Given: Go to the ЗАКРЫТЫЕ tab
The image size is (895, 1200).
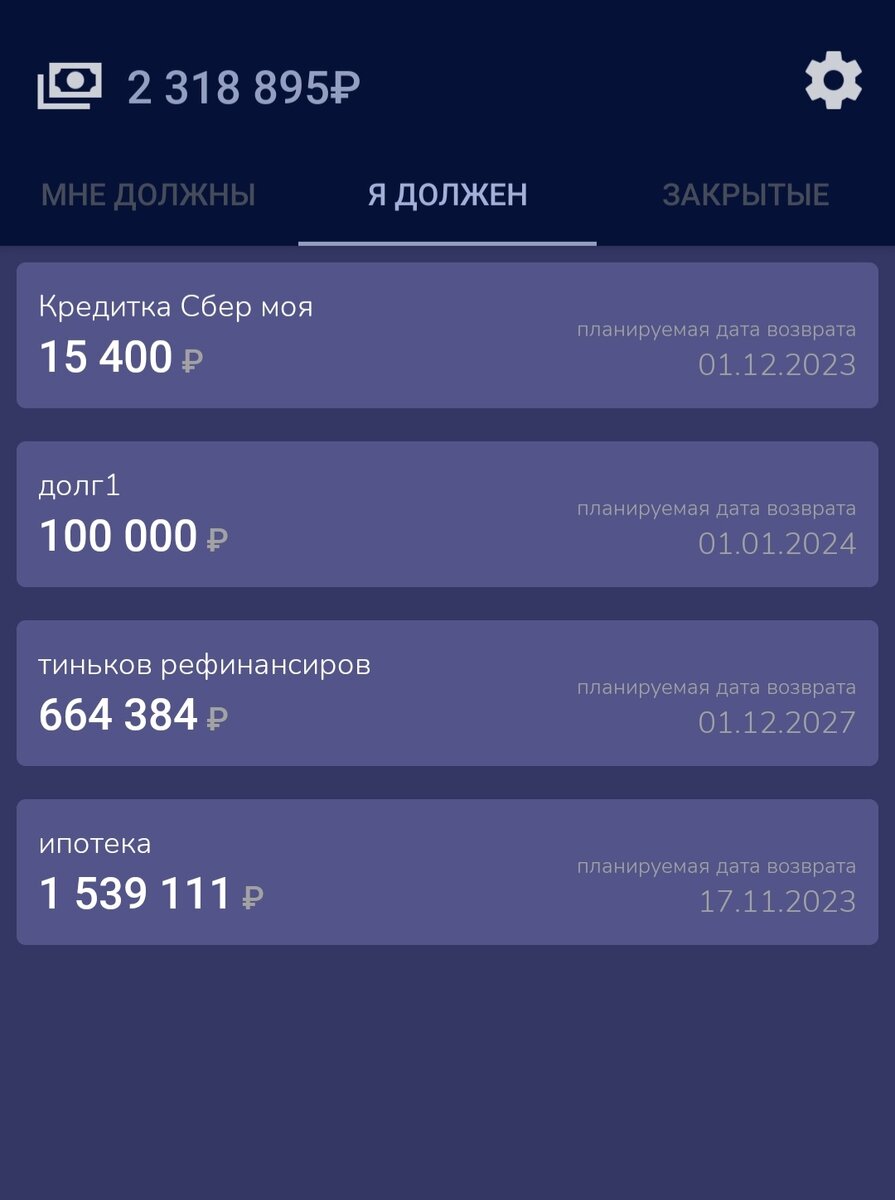Looking at the screenshot, I should [x=745, y=194].
